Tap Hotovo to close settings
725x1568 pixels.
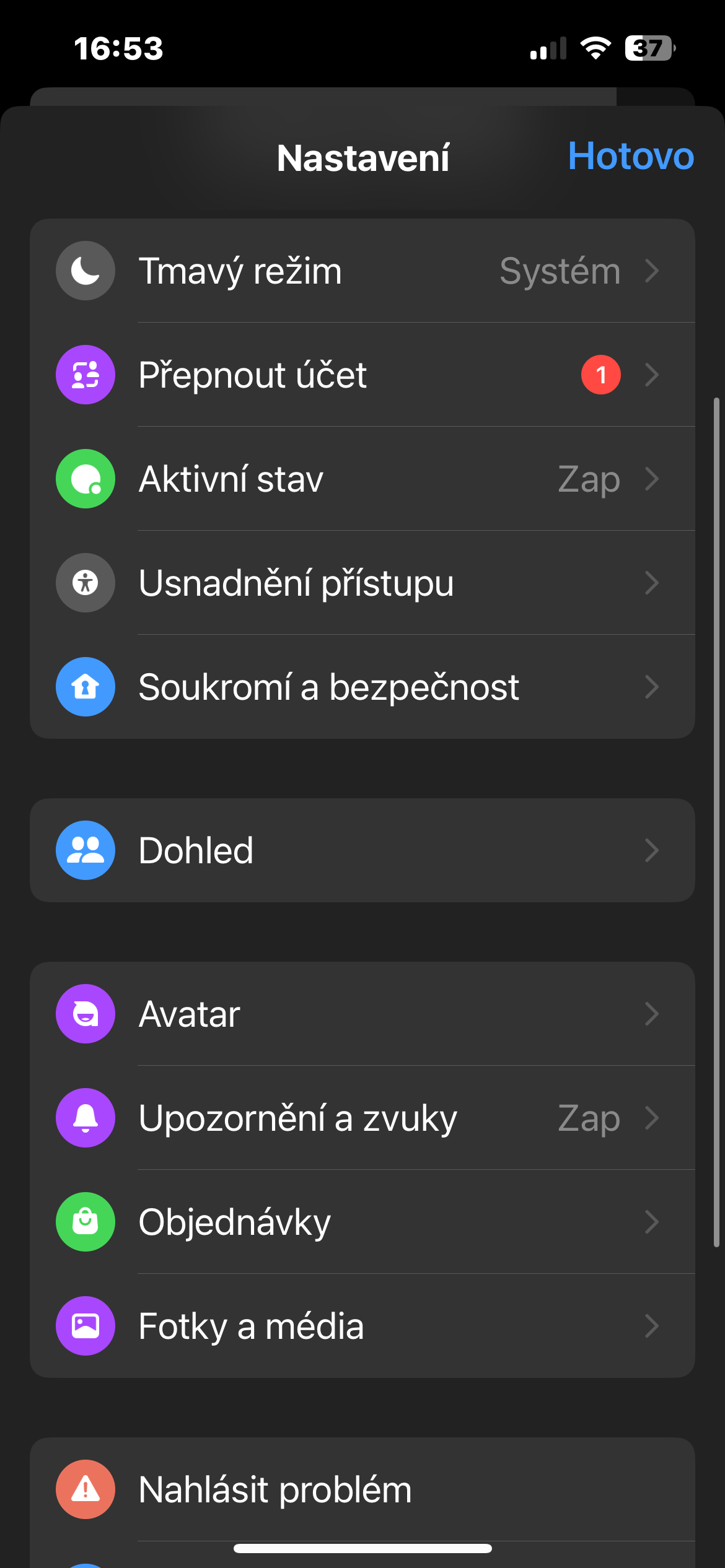tap(630, 156)
